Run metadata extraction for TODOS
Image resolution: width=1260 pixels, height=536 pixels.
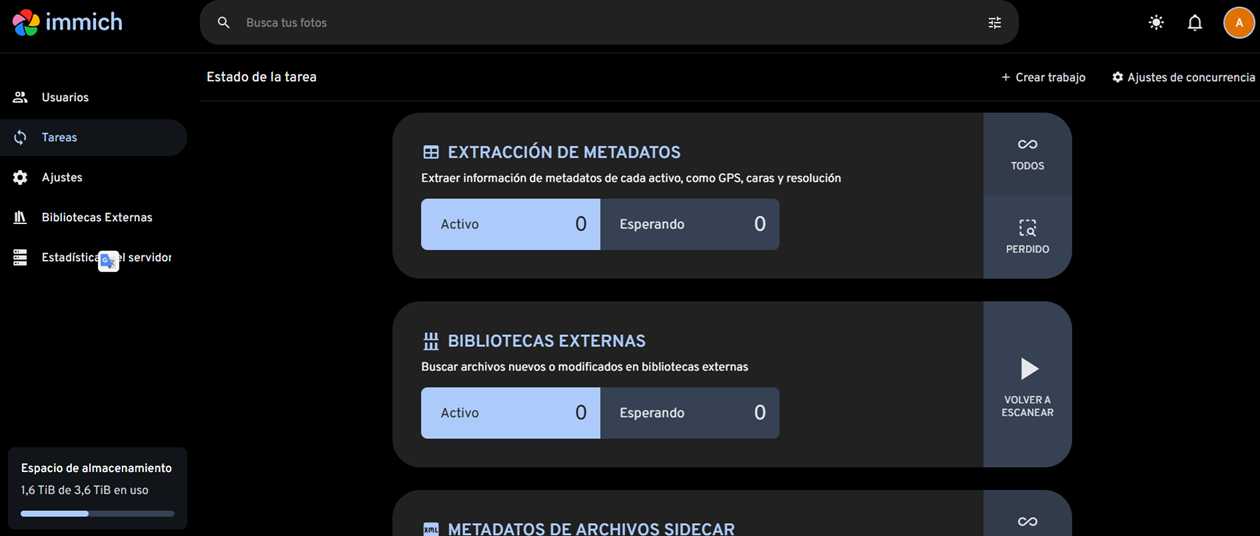1027,154
